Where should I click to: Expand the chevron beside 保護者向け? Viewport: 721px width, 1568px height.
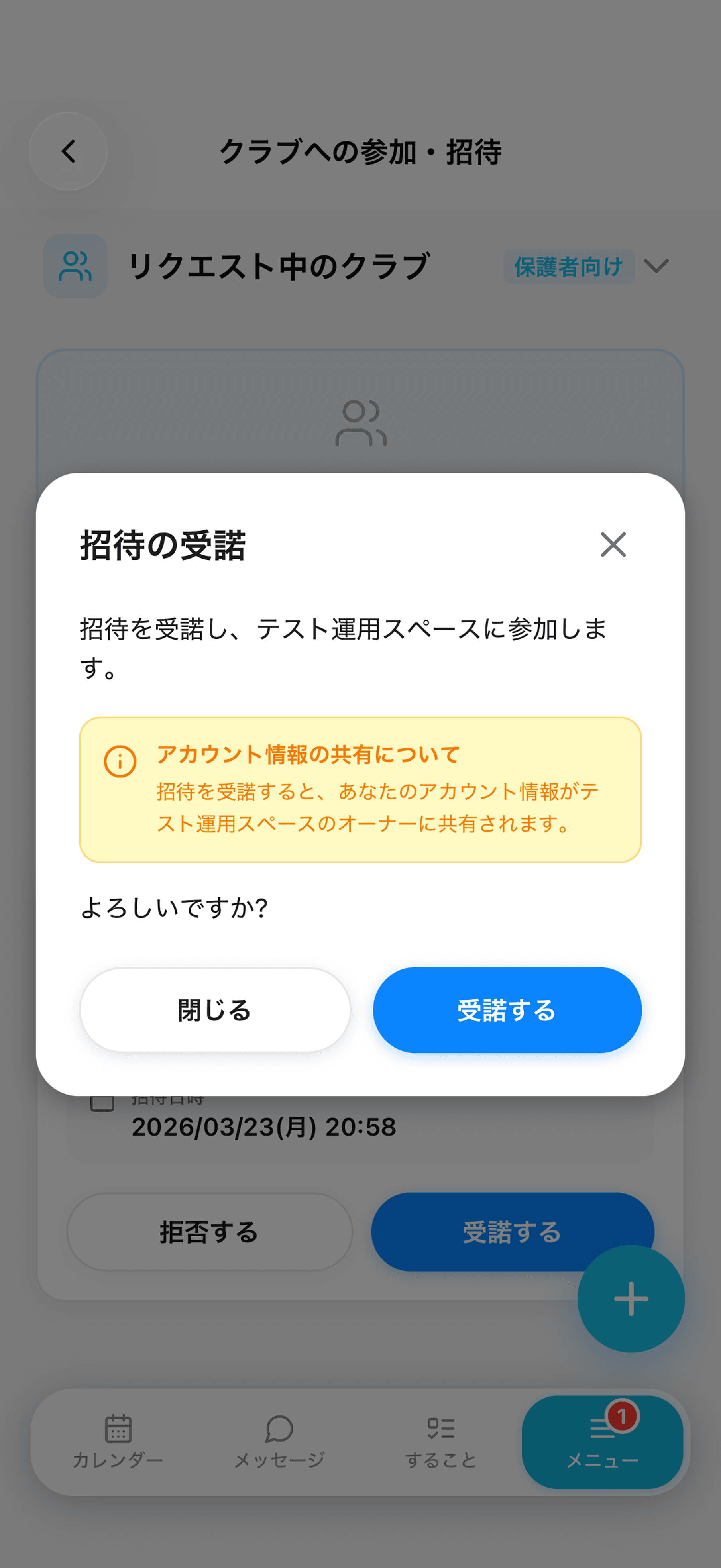tap(656, 266)
